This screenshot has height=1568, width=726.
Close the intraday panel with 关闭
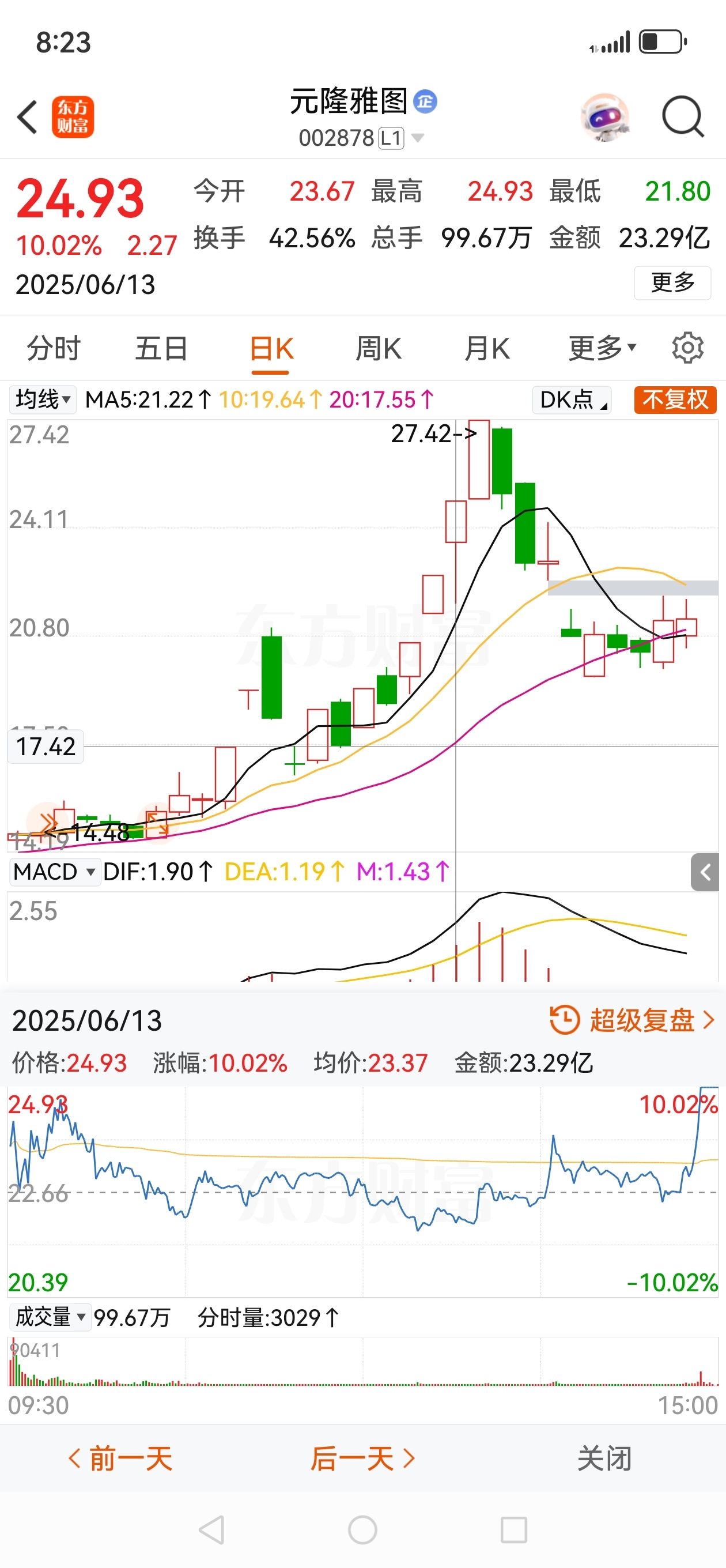tap(604, 1459)
